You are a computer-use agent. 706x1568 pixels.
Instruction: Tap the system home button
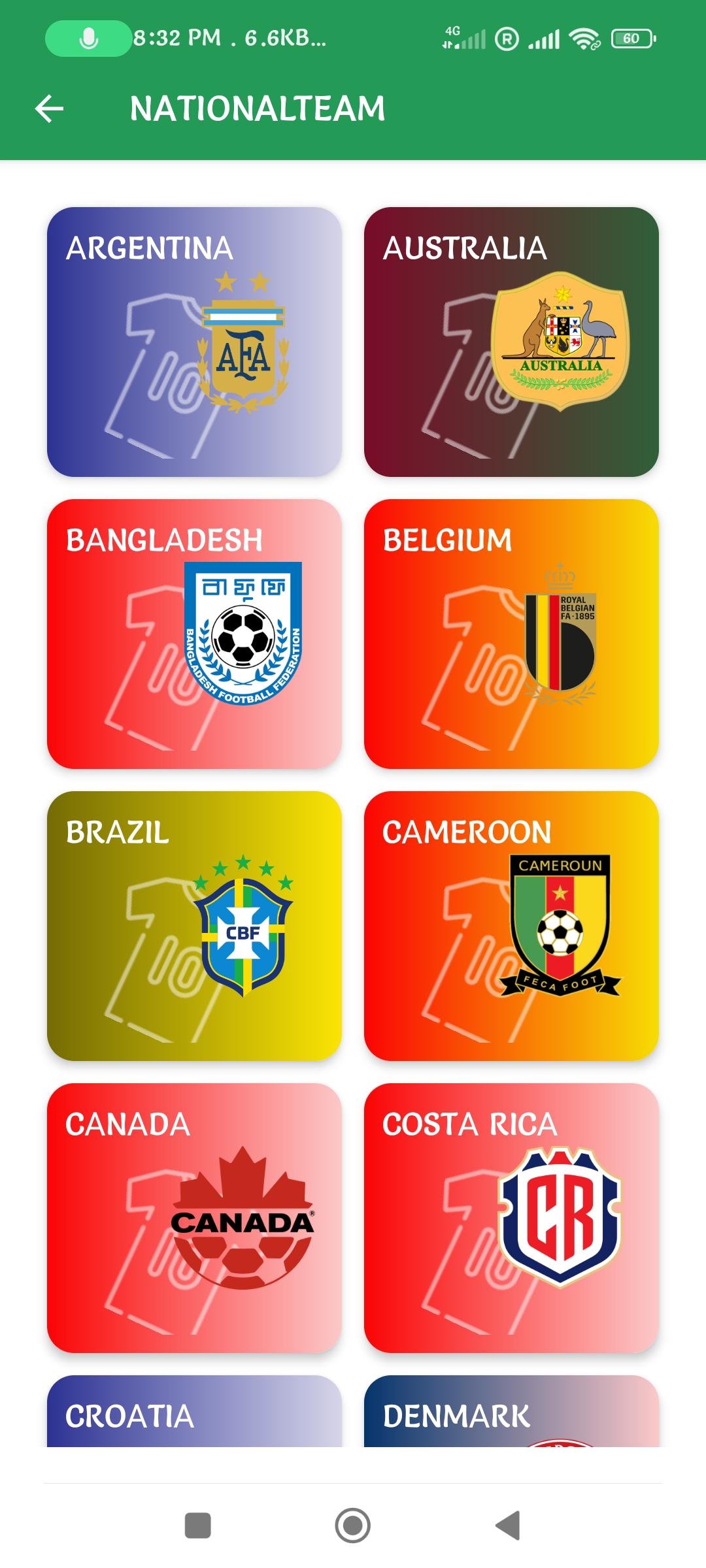[352, 1526]
